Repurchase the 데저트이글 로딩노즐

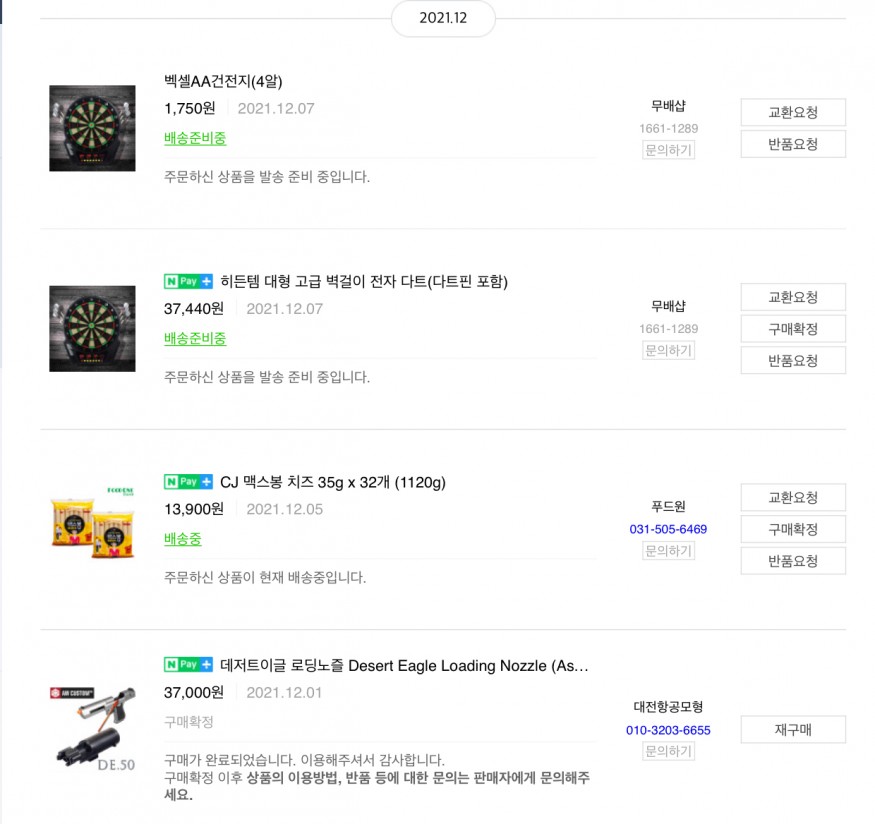pyautogui.click(x=793, y=729)
